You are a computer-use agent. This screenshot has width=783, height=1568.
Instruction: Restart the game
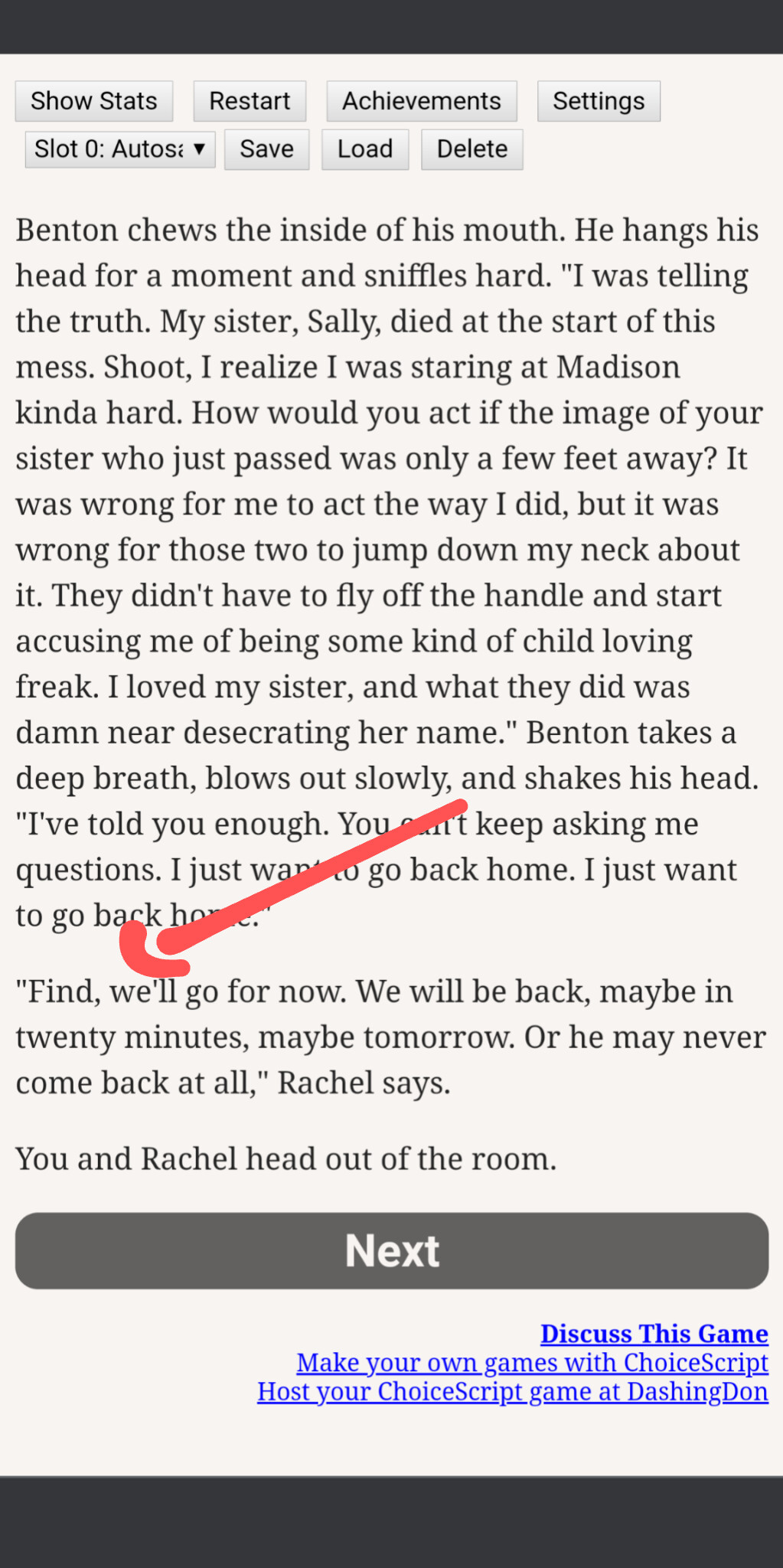click(250, 101)
